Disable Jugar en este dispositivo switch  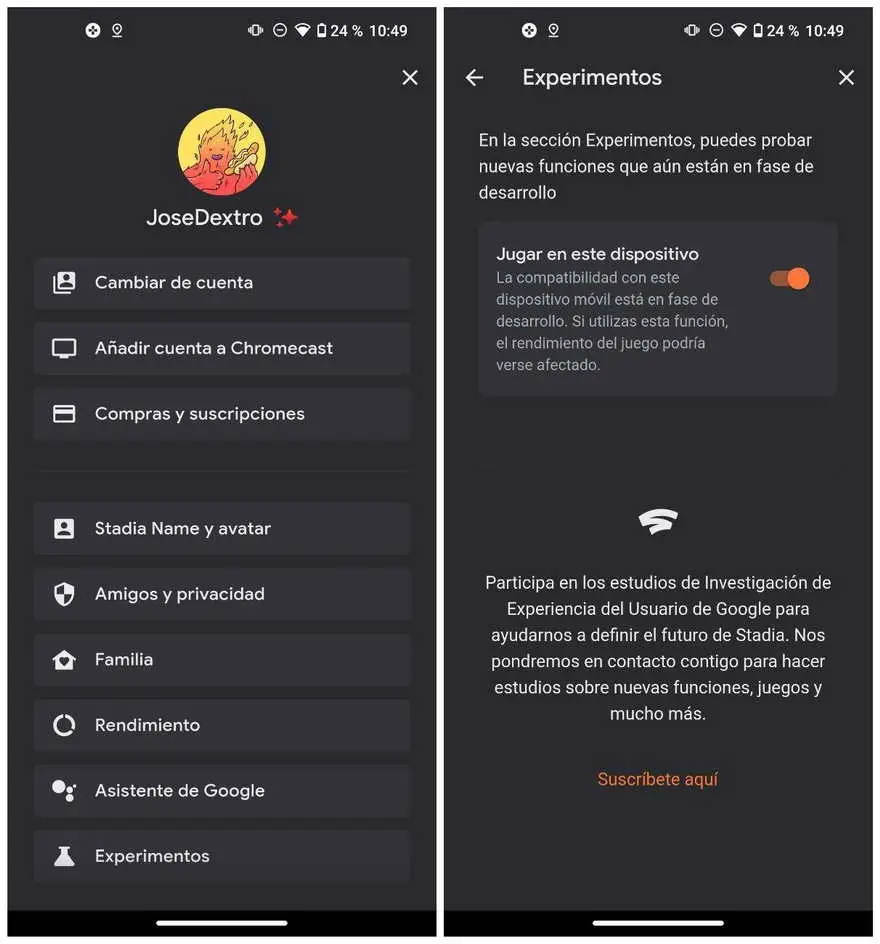[x=790, y=279]
